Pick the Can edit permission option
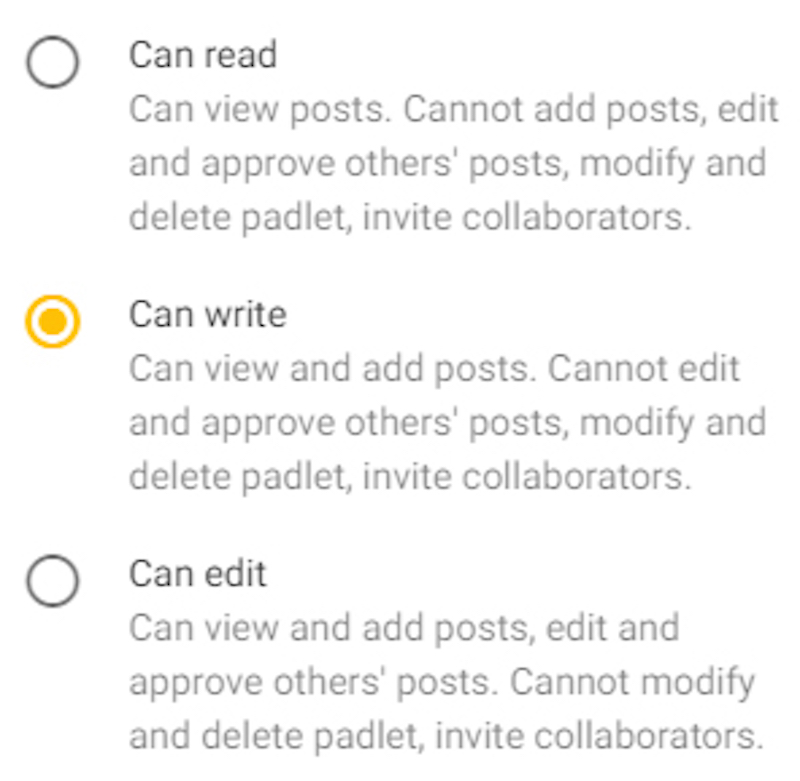800x781 pixels. pos(52,581)
